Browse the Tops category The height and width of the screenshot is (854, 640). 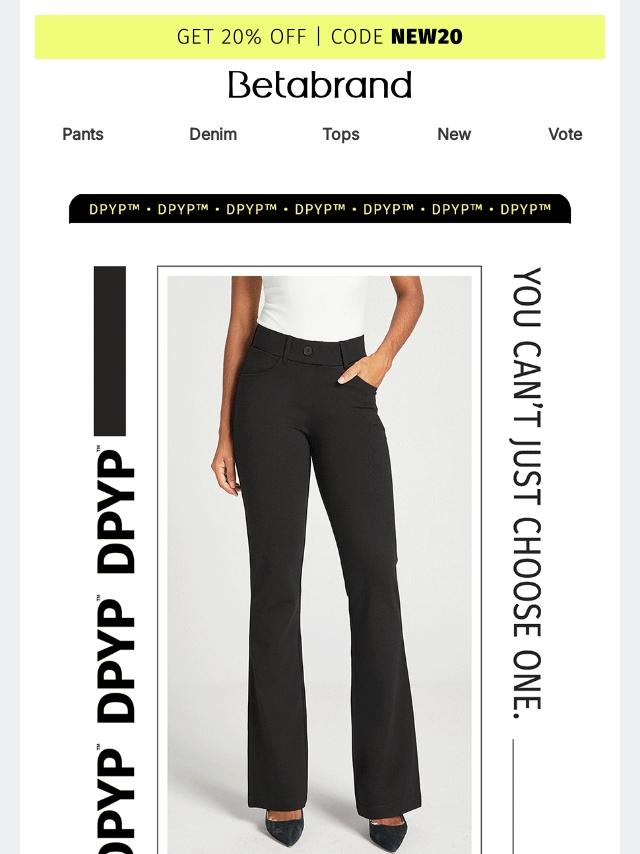[341, 134]
